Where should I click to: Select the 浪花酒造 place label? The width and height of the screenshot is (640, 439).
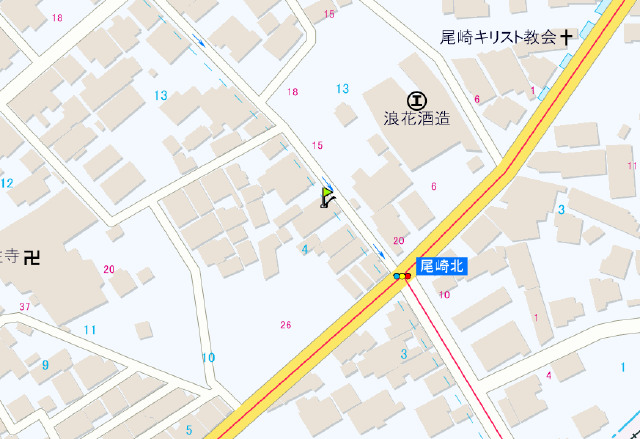[x=417, y=118]
